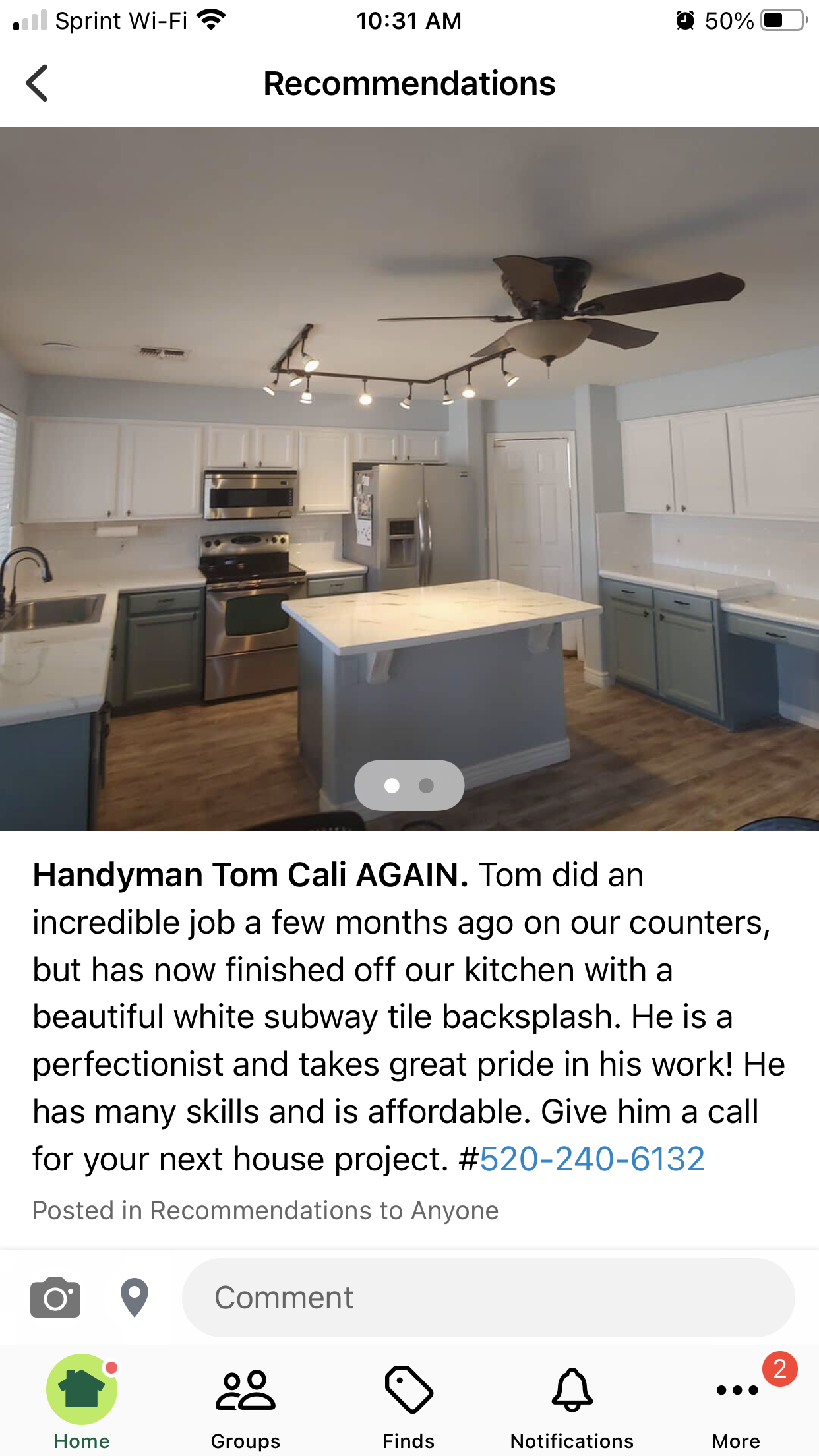Open the More tab
The width and height of the screenshot is (819, 1456).
[x=736, y=1402]
